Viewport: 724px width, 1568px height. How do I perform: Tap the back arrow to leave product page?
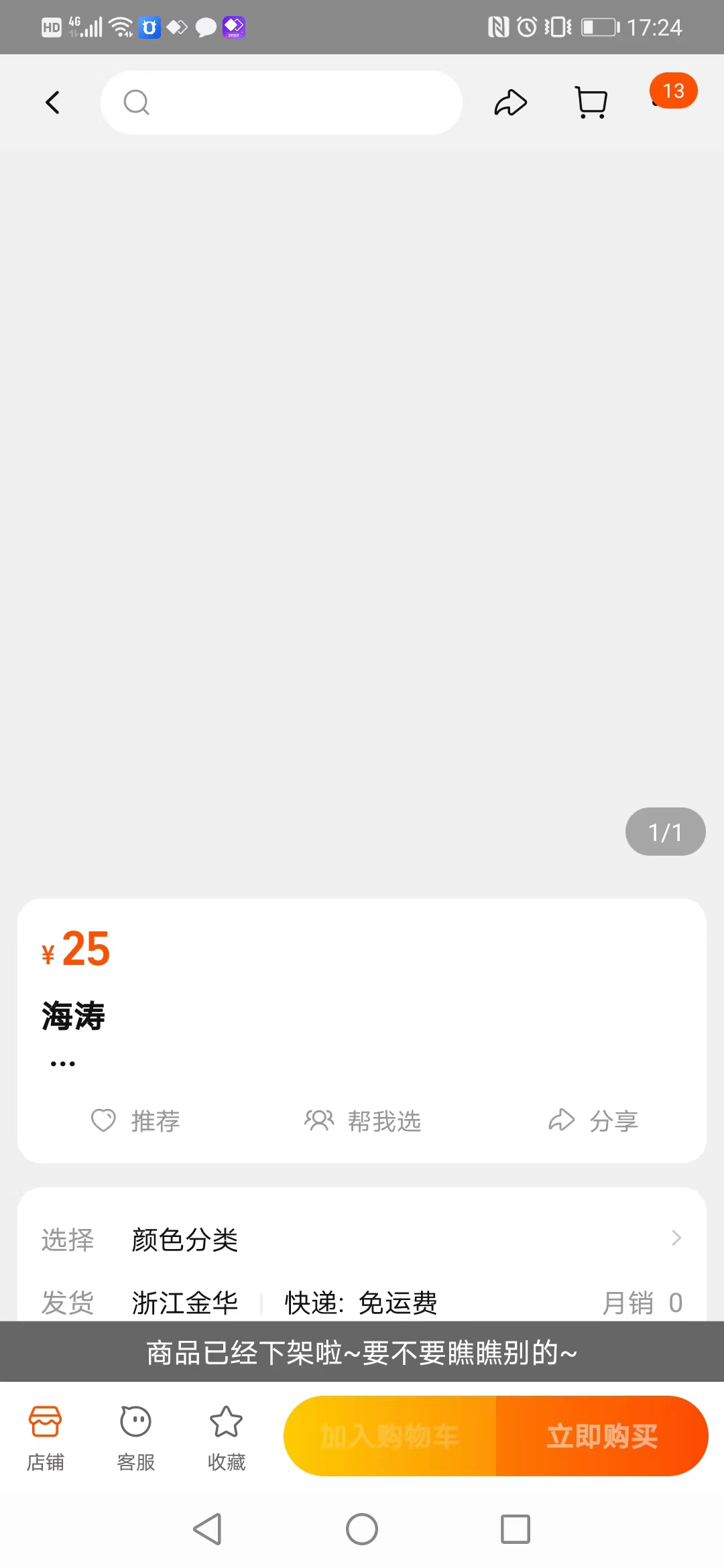pos(53,102)
